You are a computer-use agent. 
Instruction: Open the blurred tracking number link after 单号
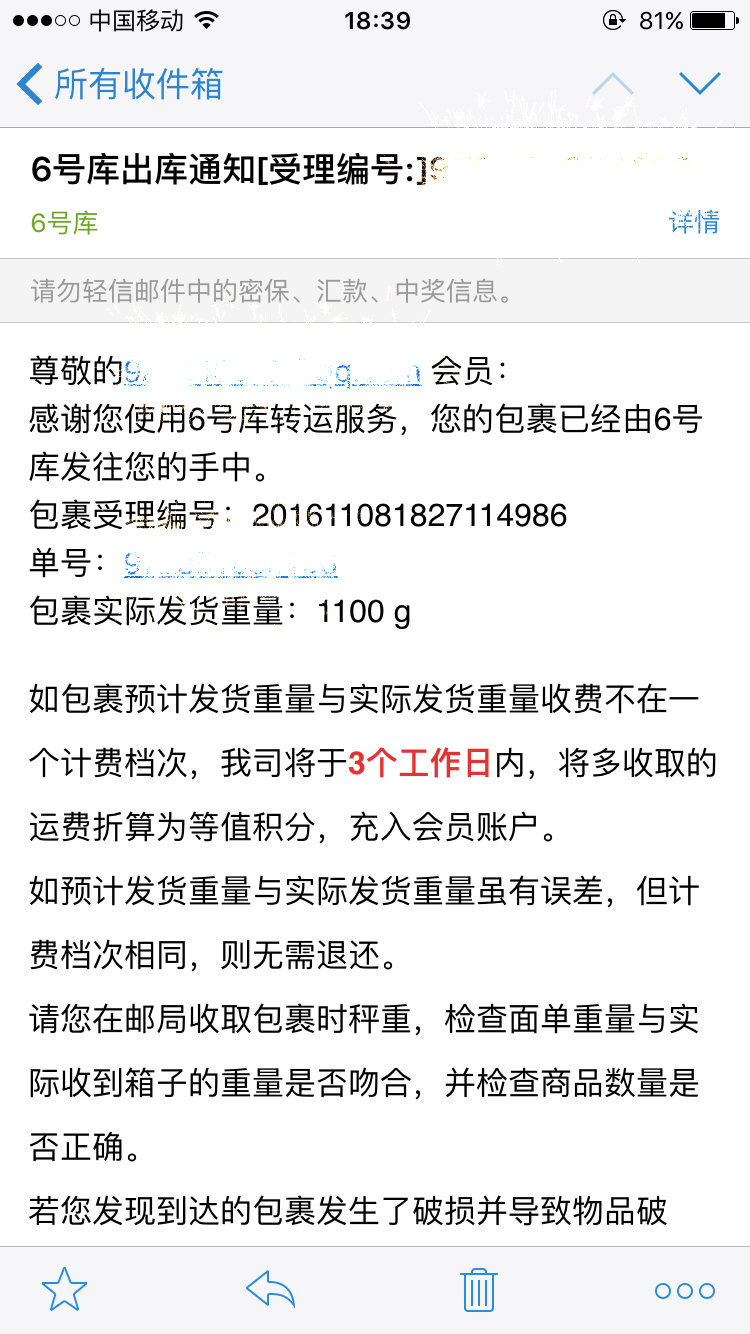230,563
